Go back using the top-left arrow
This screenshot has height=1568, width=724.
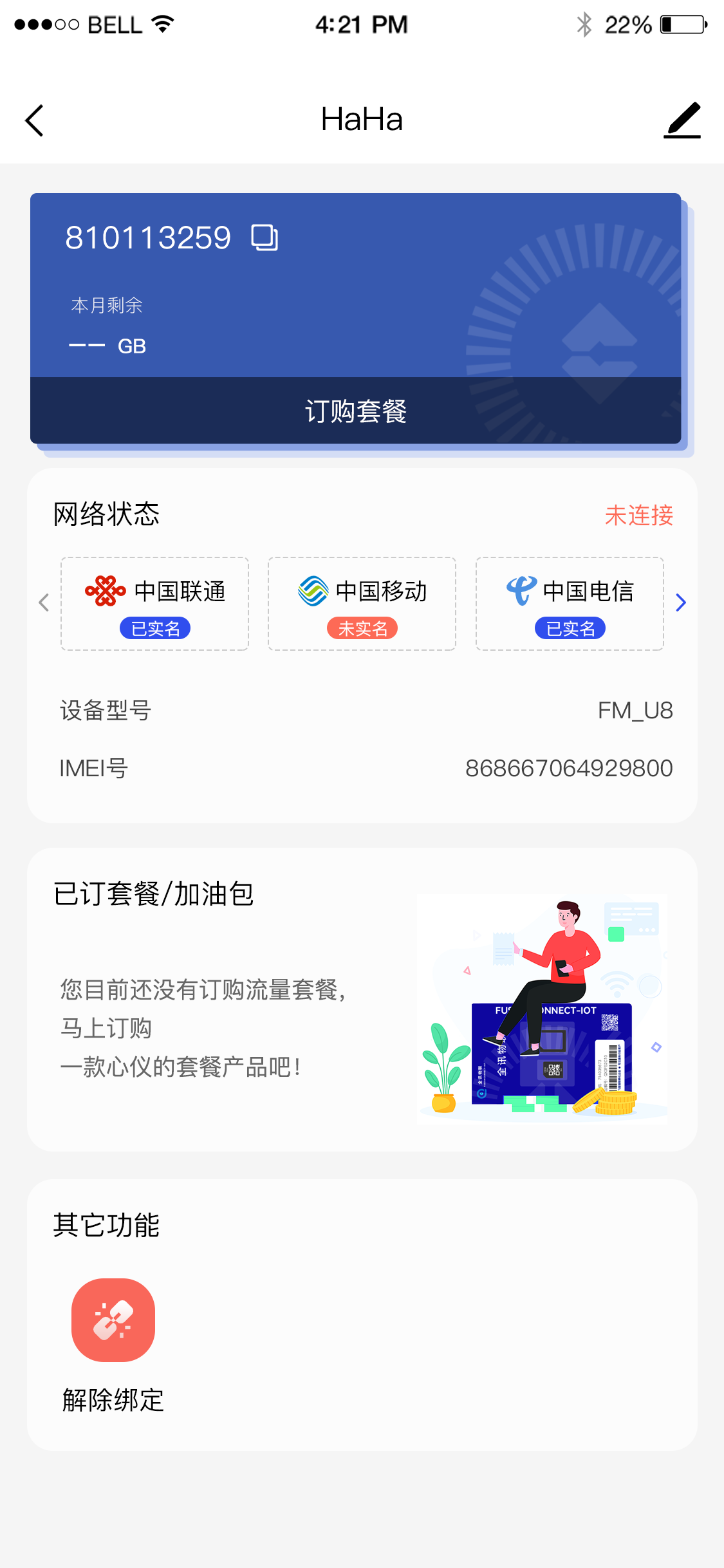(x=35, y=120)
